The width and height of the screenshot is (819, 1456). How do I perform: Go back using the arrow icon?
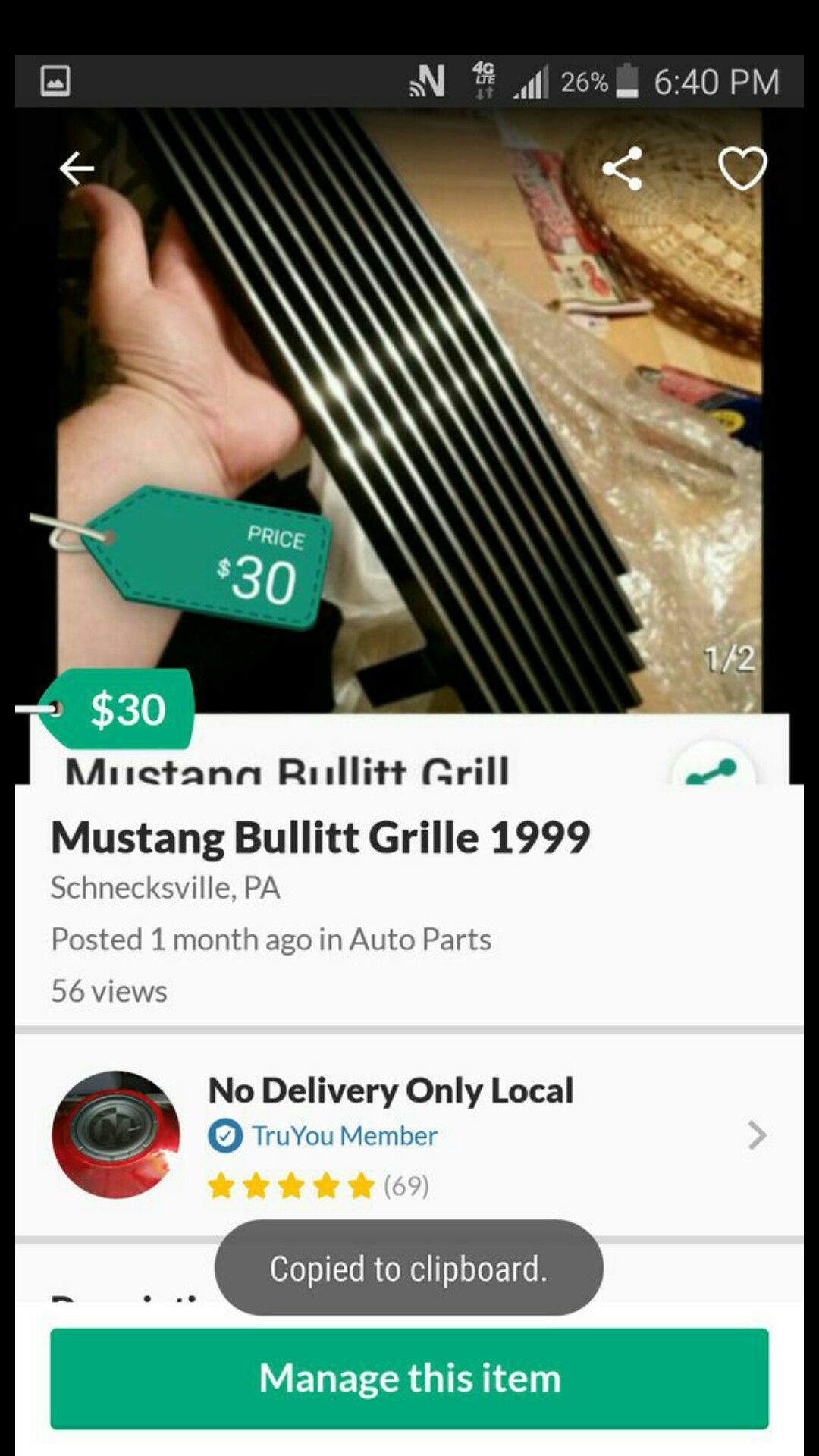coord(77,168)
